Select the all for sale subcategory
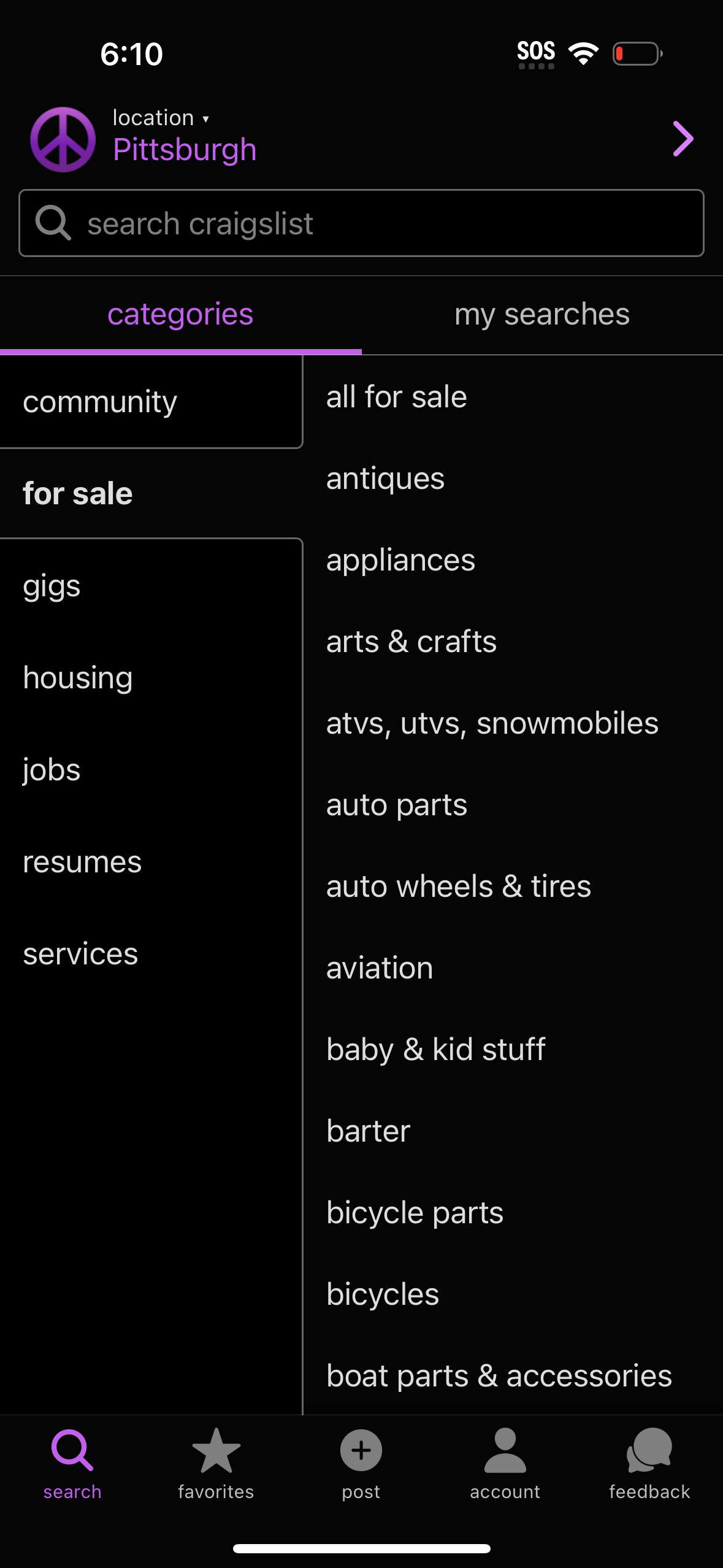The image size is (723, 1568). click(396, 396)
